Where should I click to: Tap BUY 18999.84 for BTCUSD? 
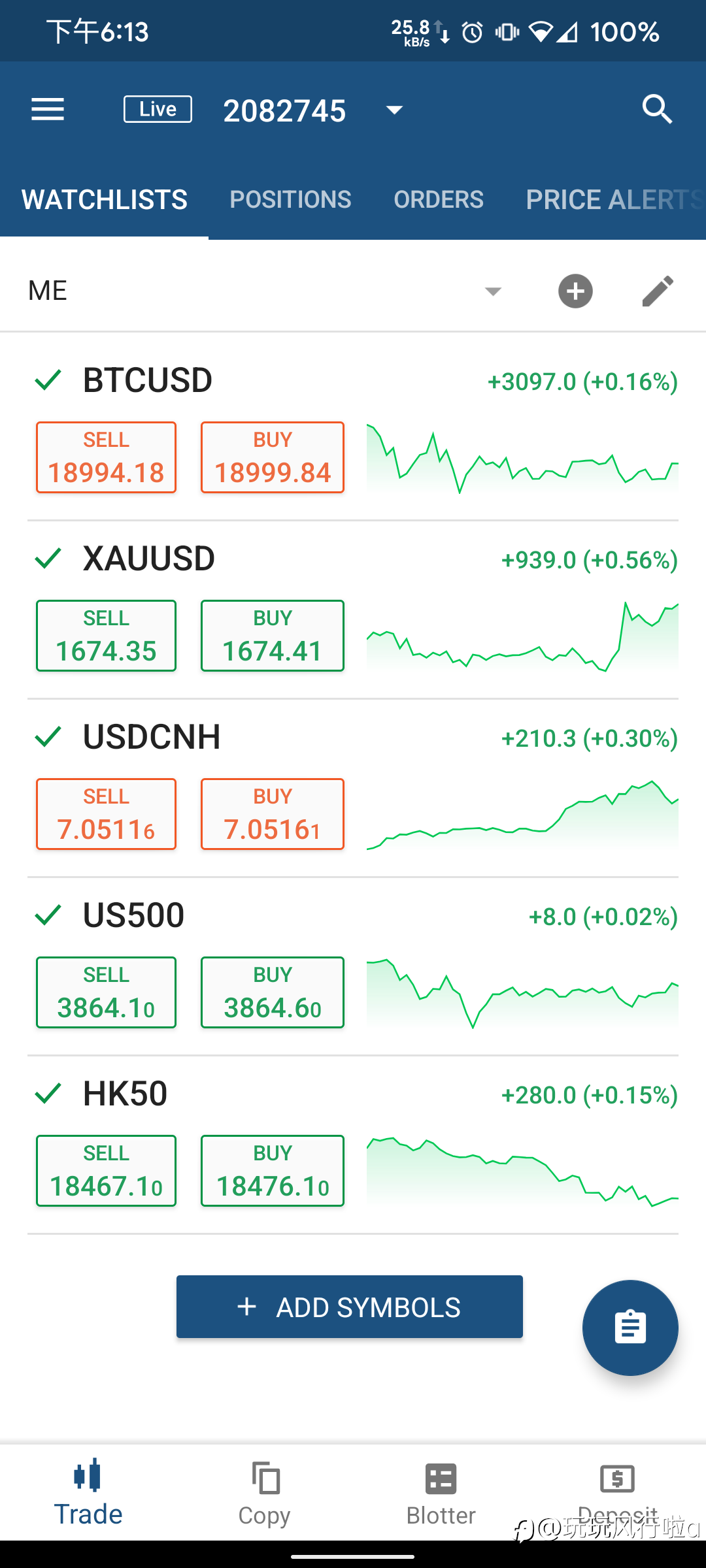point(273,457)
